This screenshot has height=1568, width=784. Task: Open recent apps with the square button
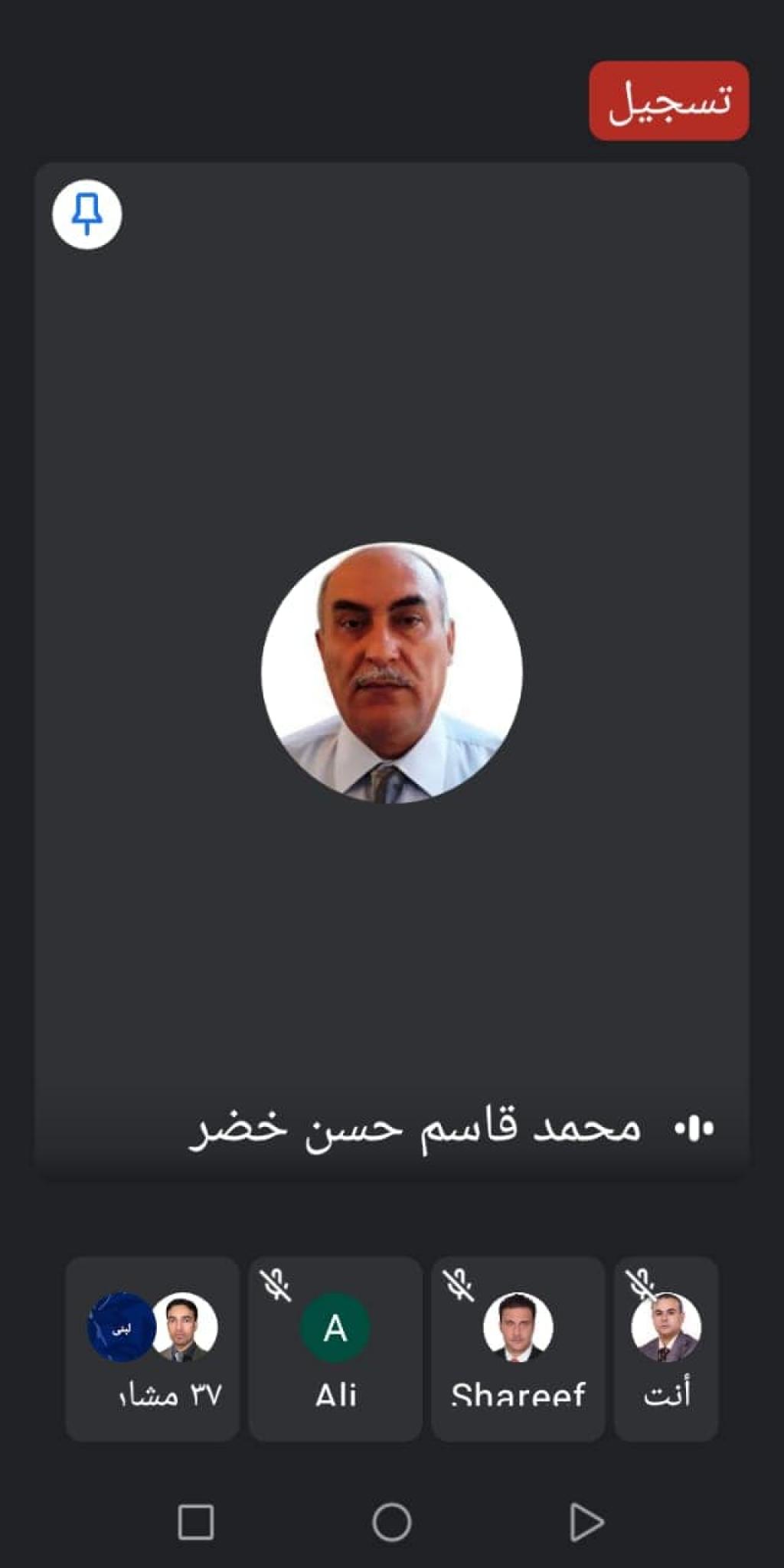pos(196,1521)
